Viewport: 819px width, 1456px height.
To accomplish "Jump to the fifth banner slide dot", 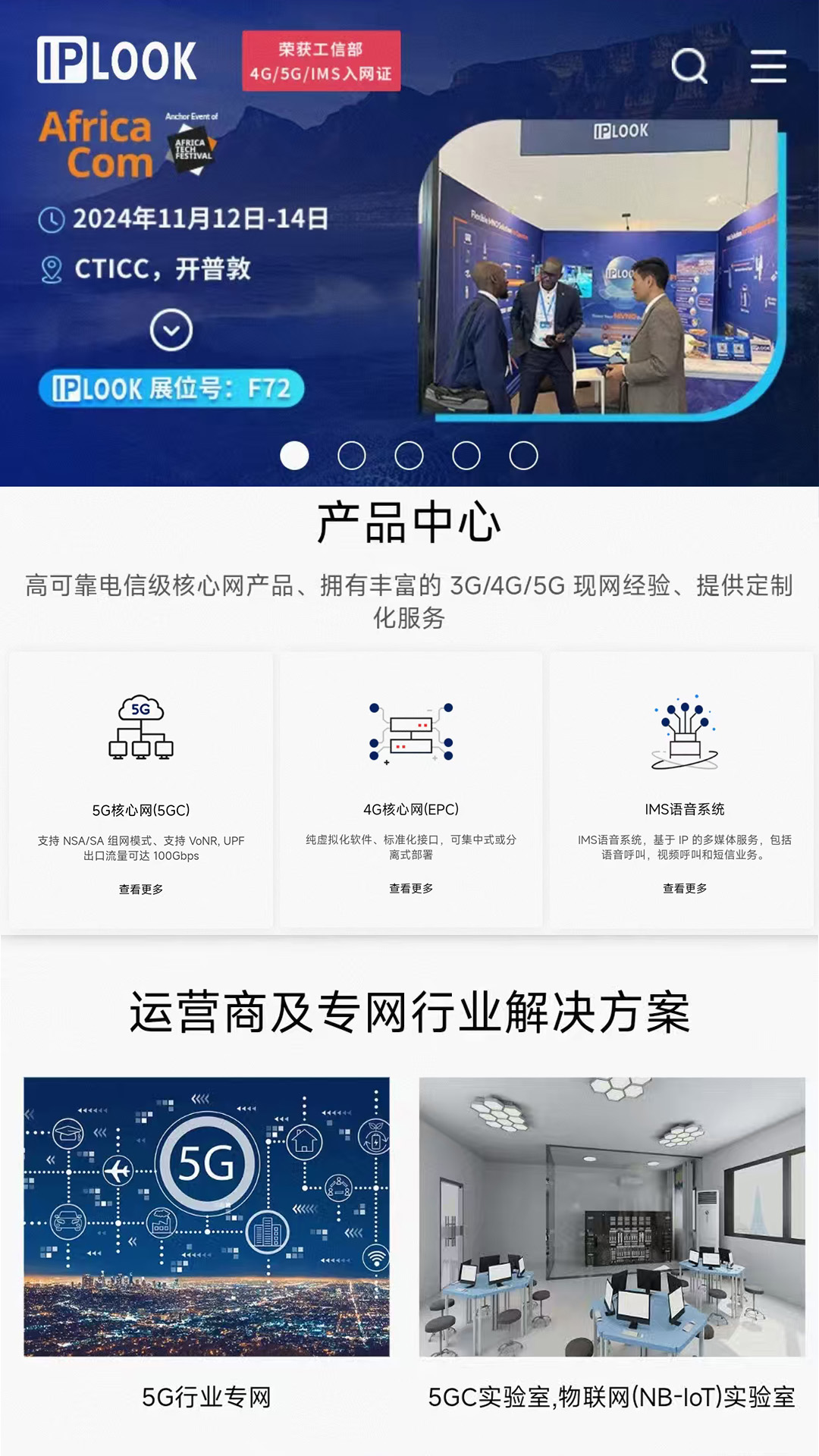I will [x=523, y=456].
